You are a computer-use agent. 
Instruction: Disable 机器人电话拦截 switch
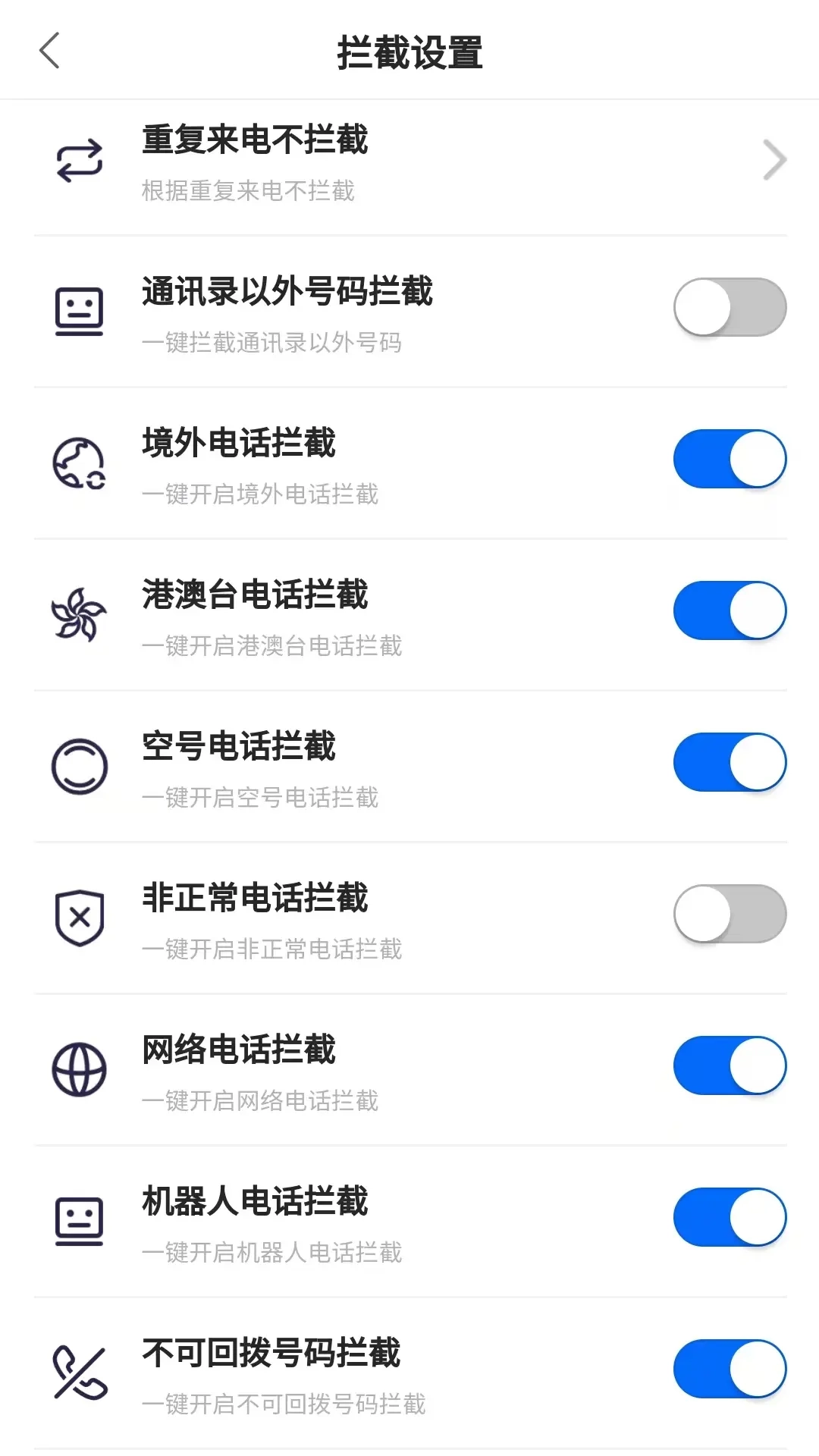(729, 1216)
